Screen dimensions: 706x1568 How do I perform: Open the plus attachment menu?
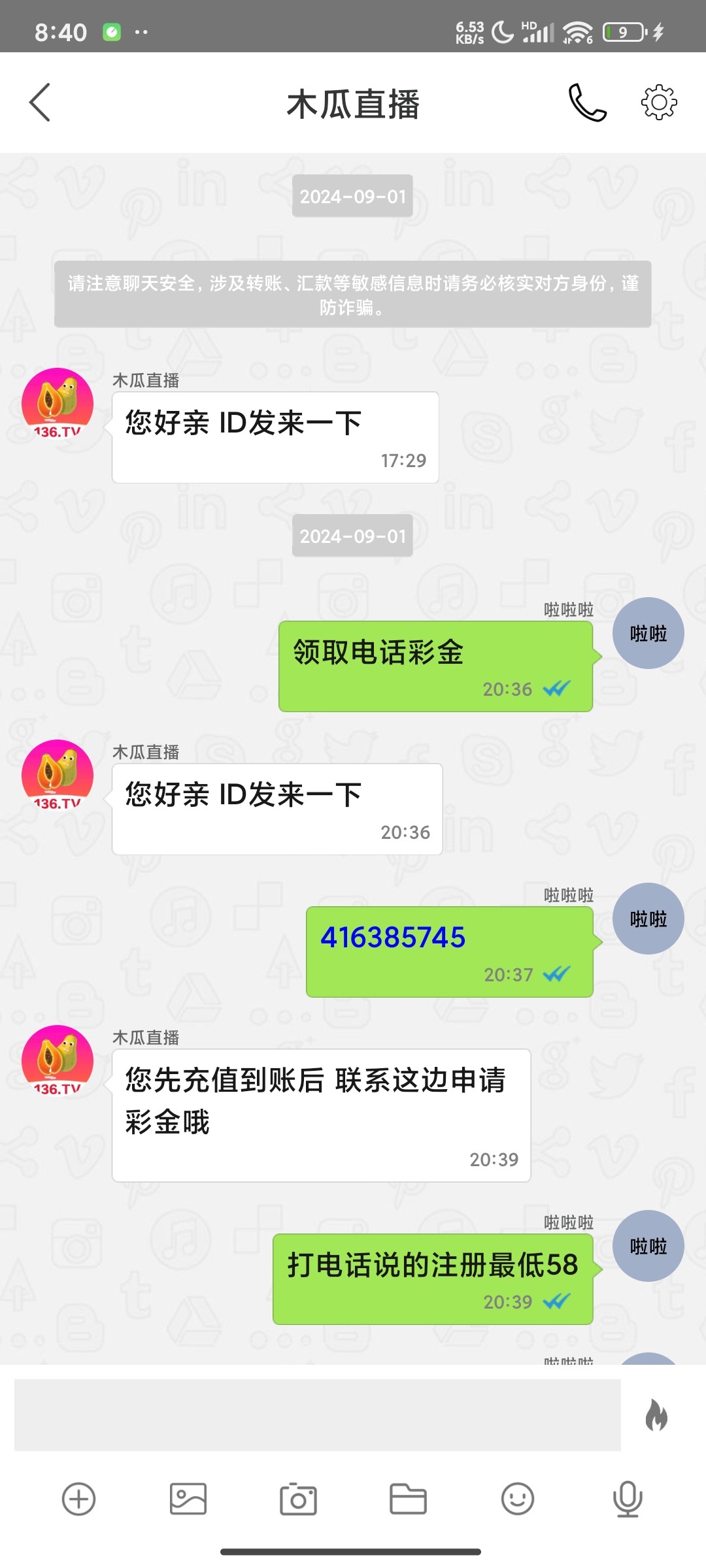point(78,1499)
